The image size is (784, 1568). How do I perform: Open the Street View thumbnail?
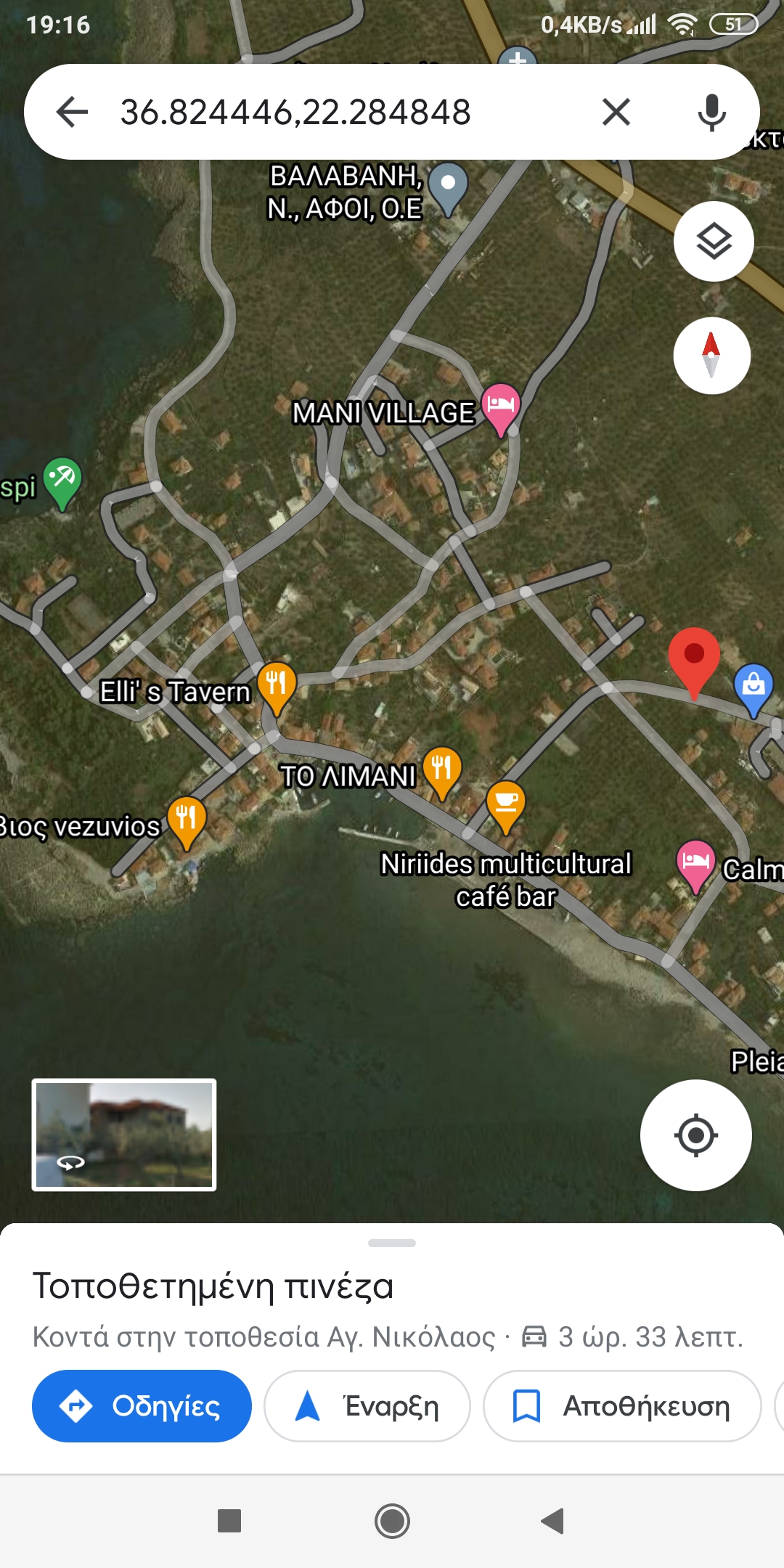tap(124, 1135)
